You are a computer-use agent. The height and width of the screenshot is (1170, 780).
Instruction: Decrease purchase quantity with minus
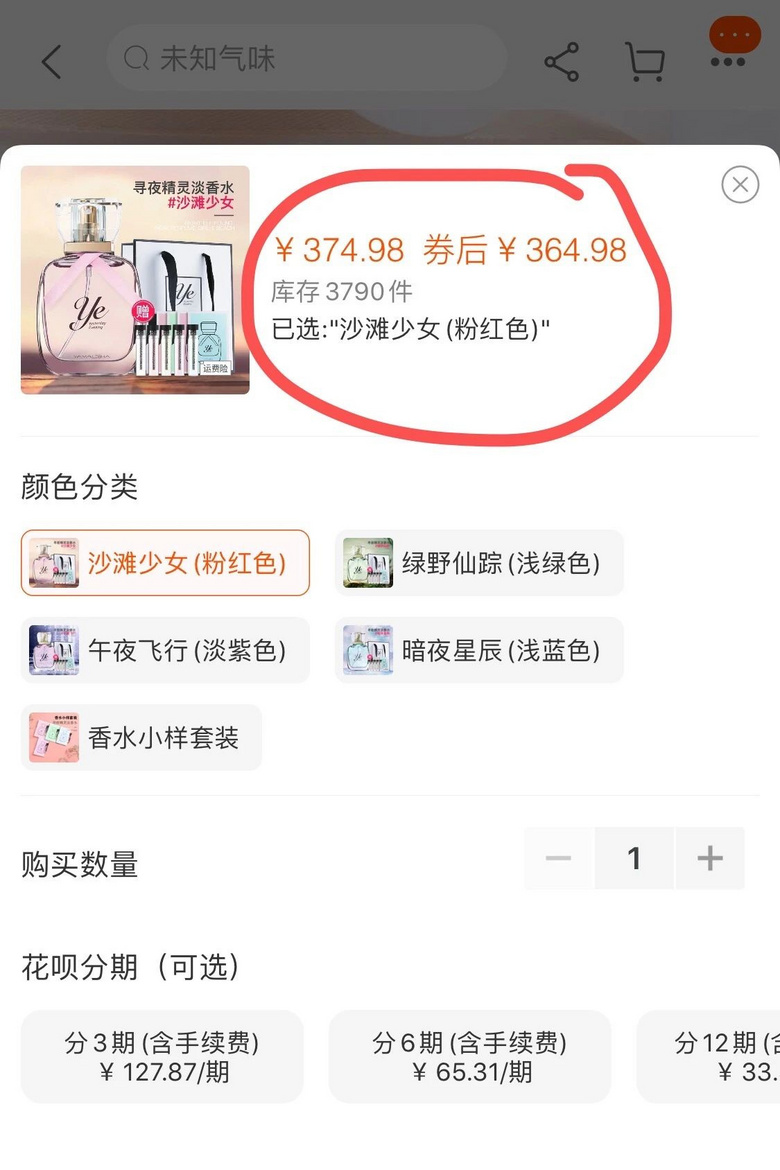[558, 858]
